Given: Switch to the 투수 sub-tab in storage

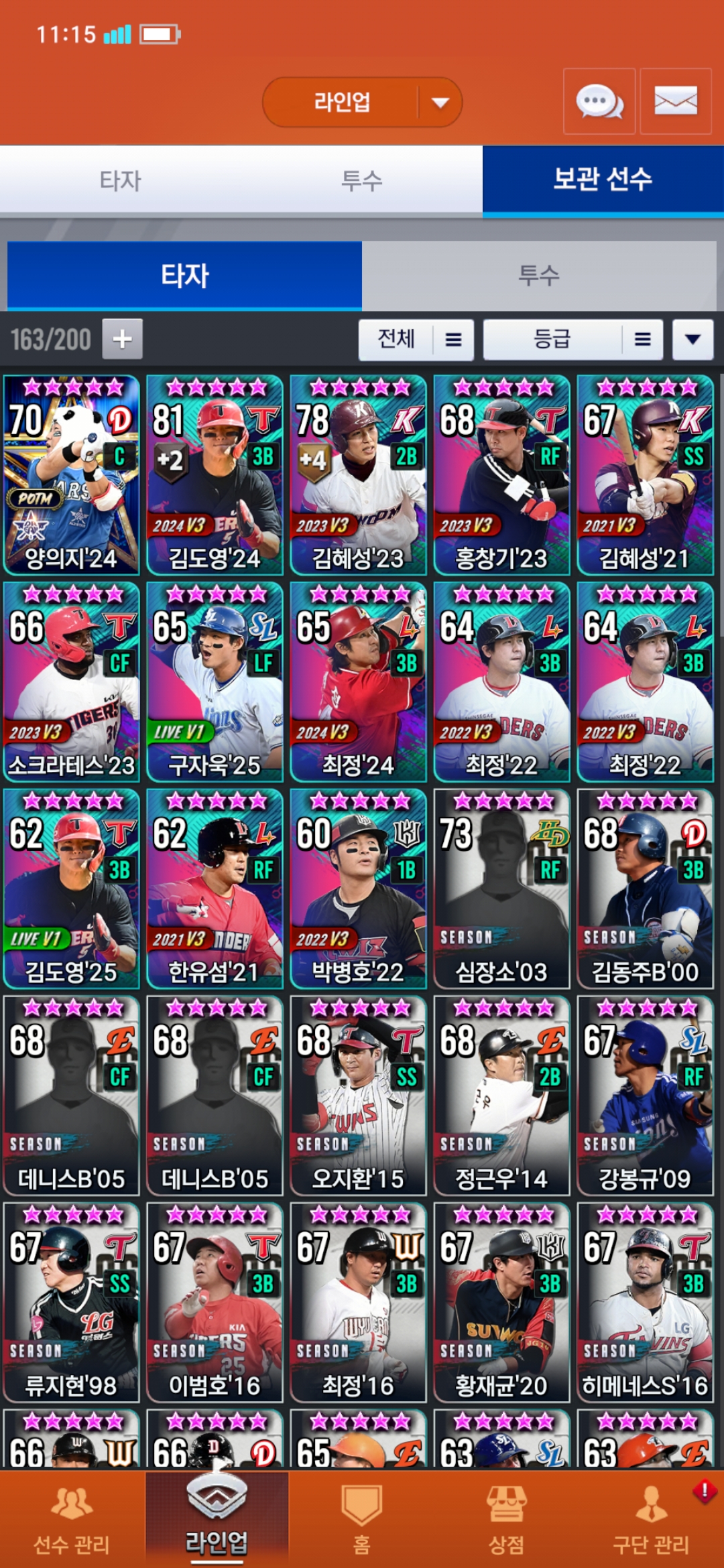Looking at the screenshot, I should [x=539, y=275].
